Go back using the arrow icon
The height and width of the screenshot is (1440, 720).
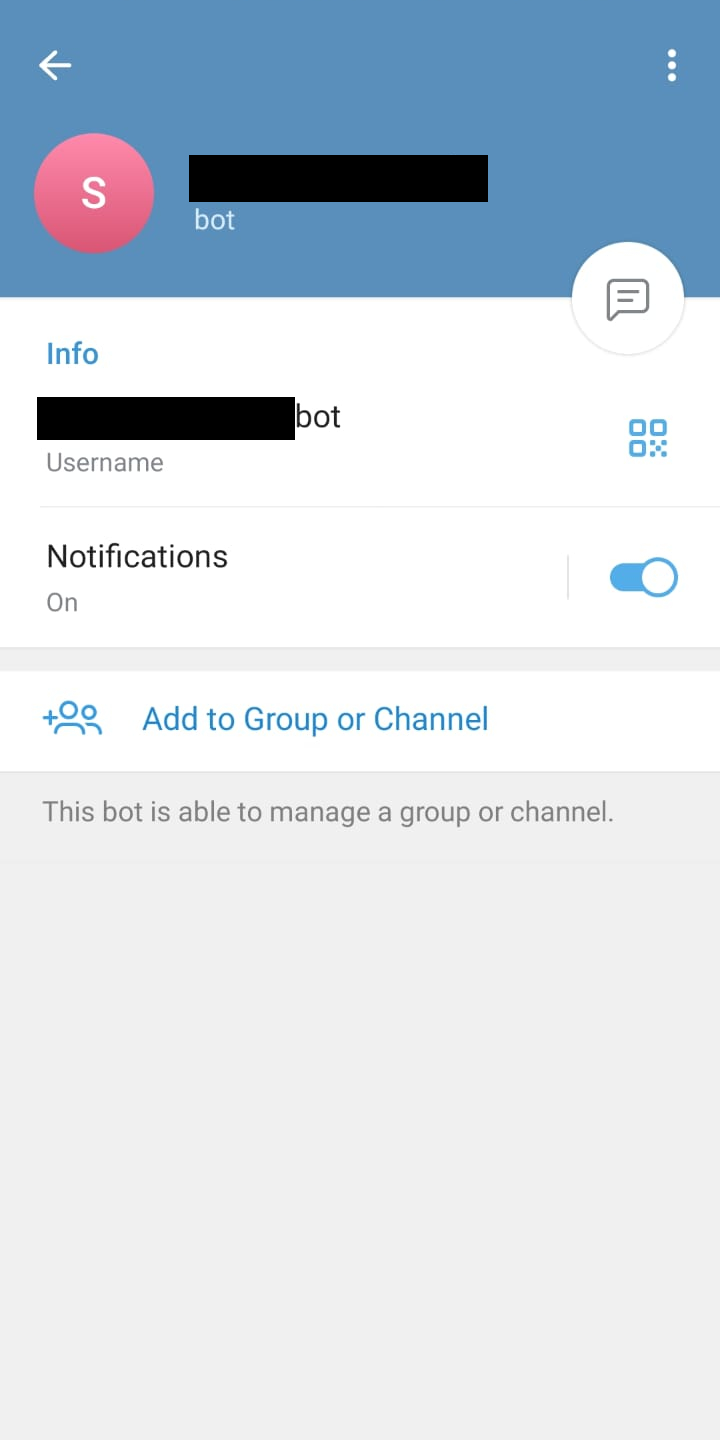coord(55,66)
